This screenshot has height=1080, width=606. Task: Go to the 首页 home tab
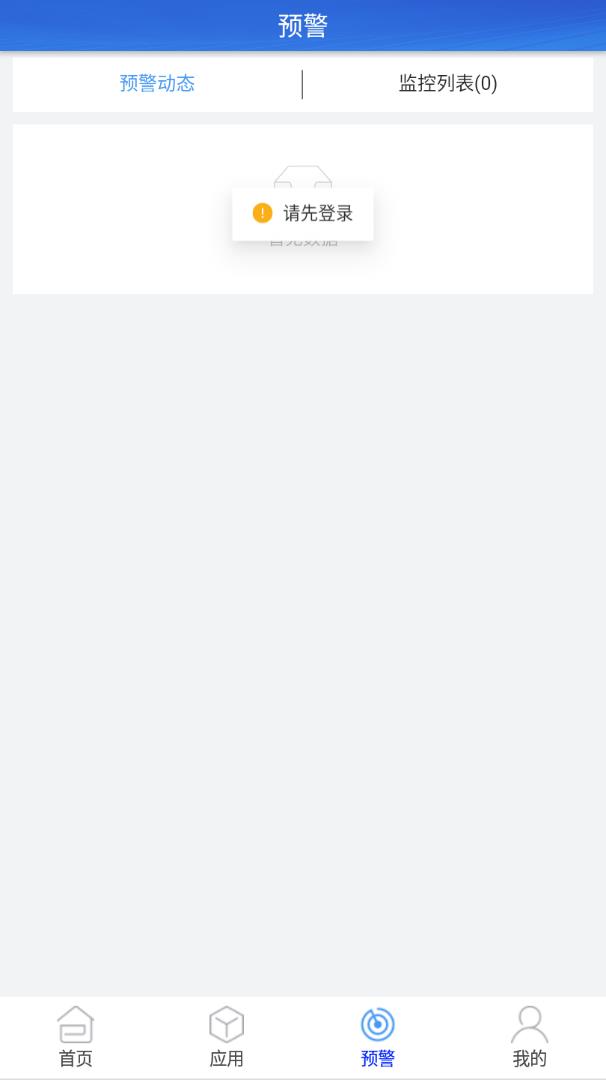tap(76, 1037)
